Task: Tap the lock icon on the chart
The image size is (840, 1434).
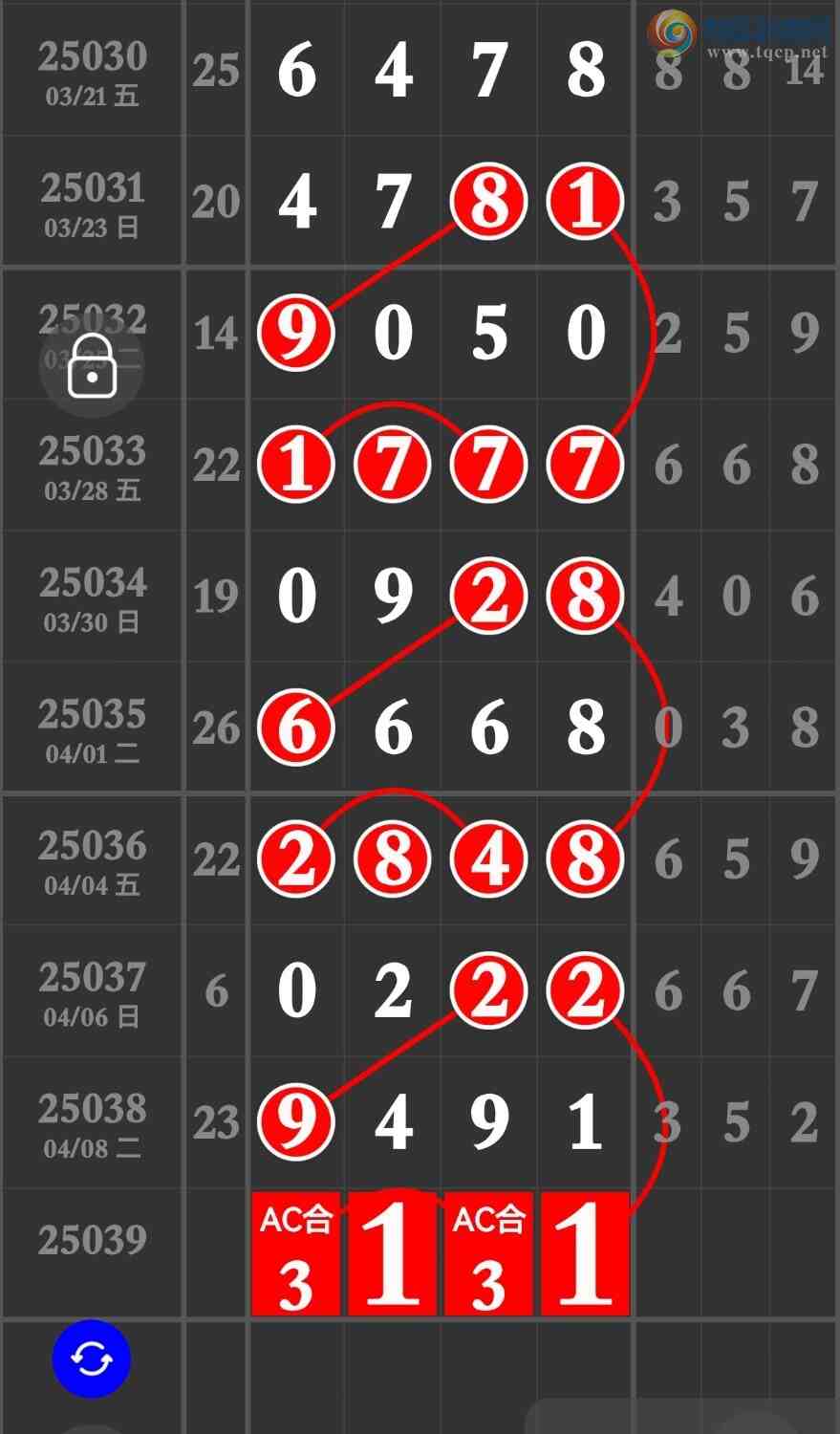Action: pyautogui.click(x=92, y=366)
